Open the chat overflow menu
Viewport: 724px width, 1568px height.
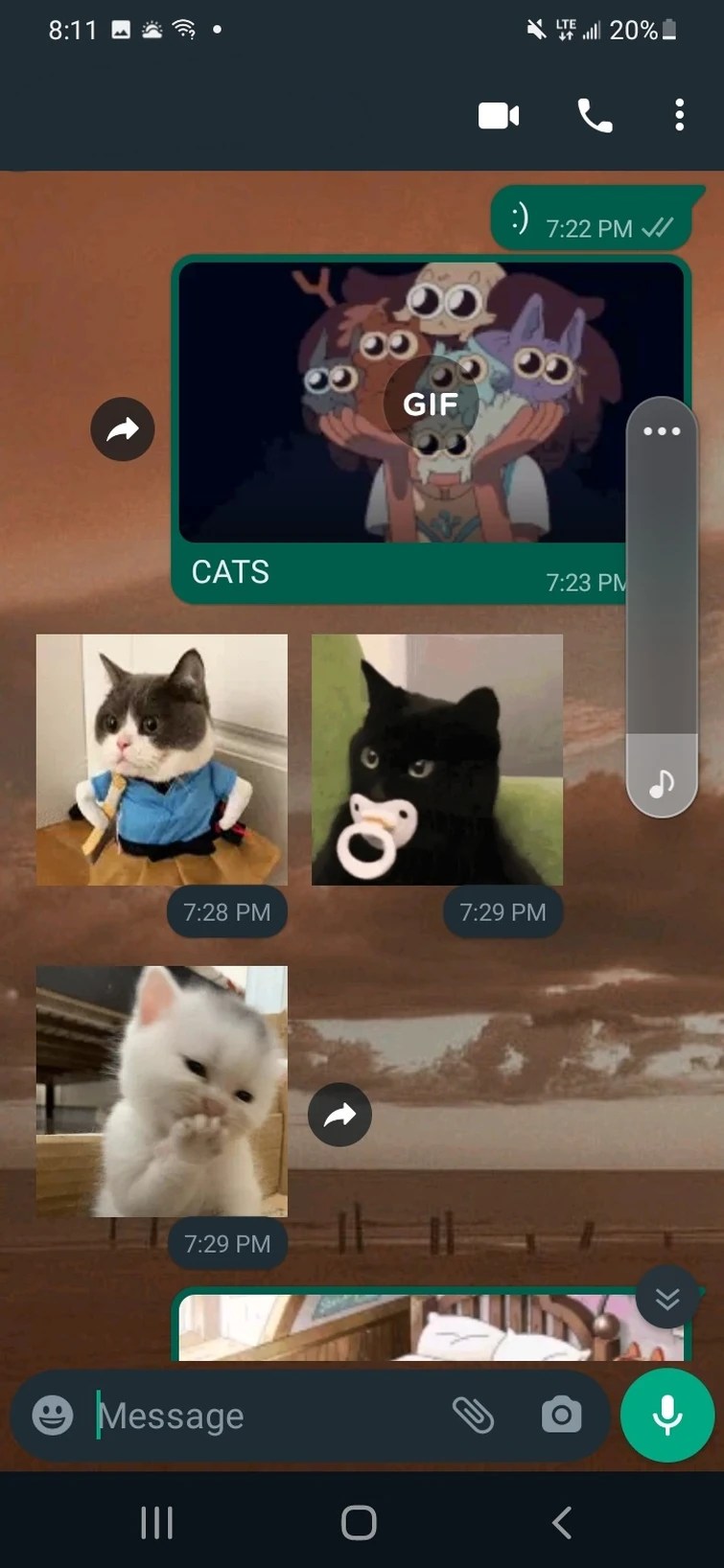coord(679,116)
